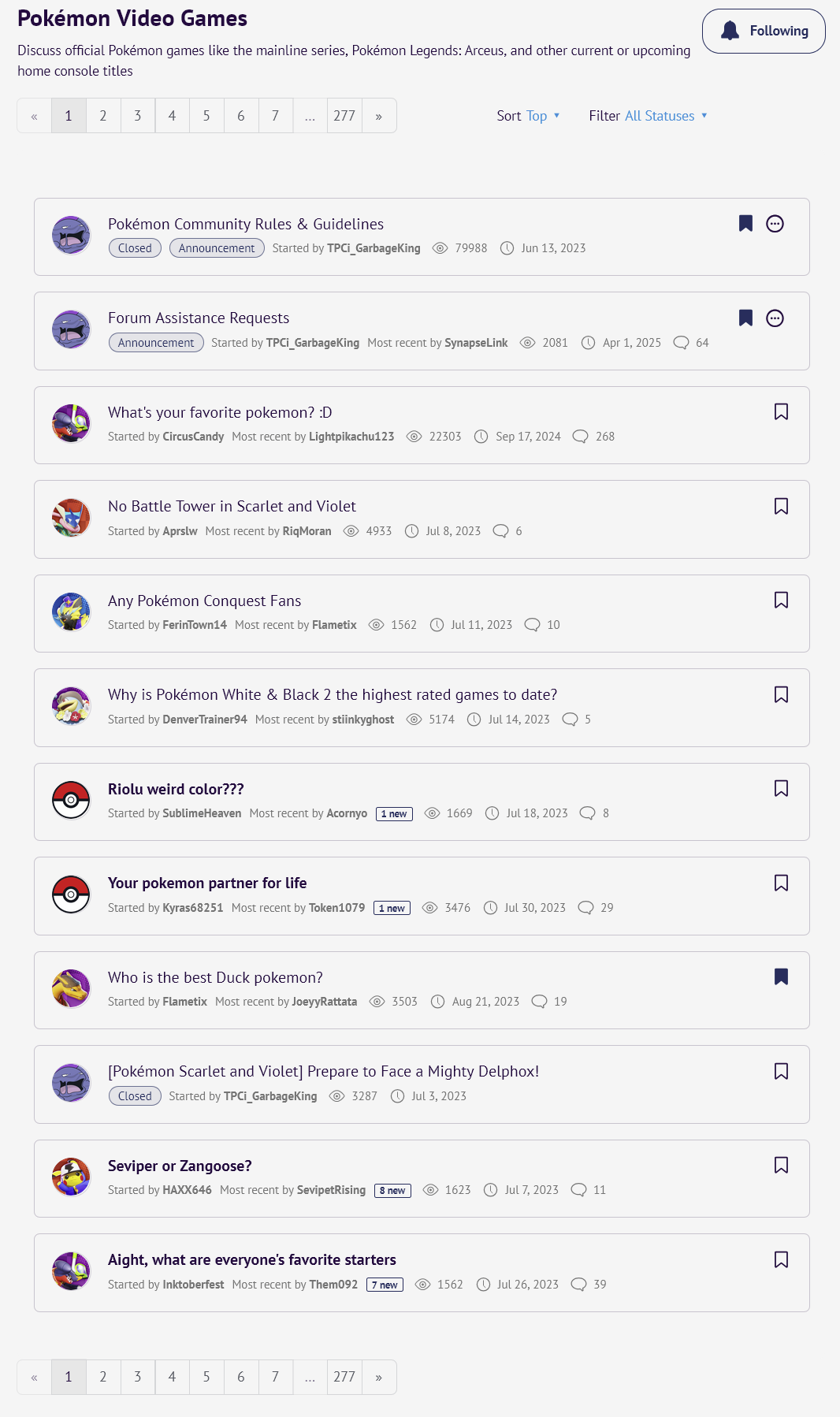Go to page 2 in top pagination
The image size is (840, 1417).
[x=103, y=116]
